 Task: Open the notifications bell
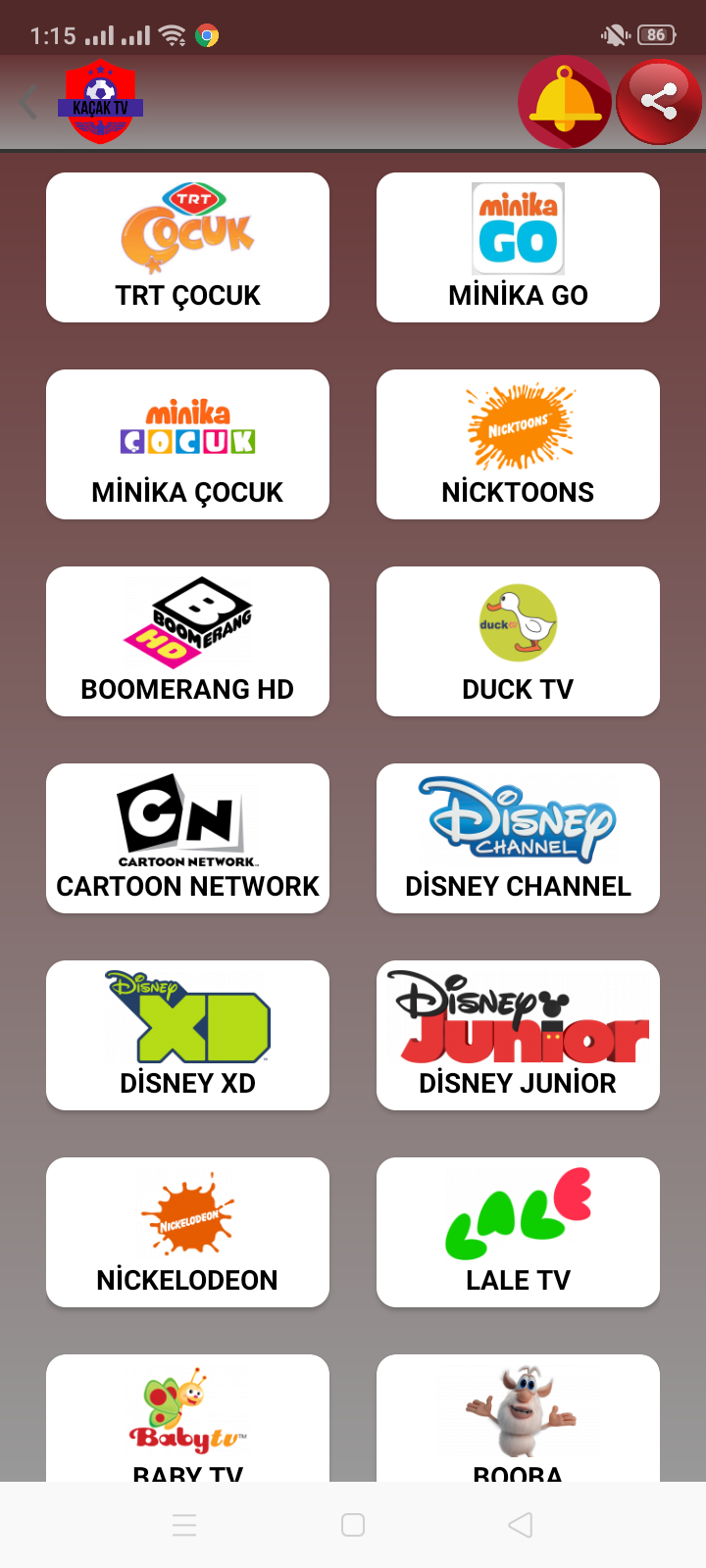(565, 102)
